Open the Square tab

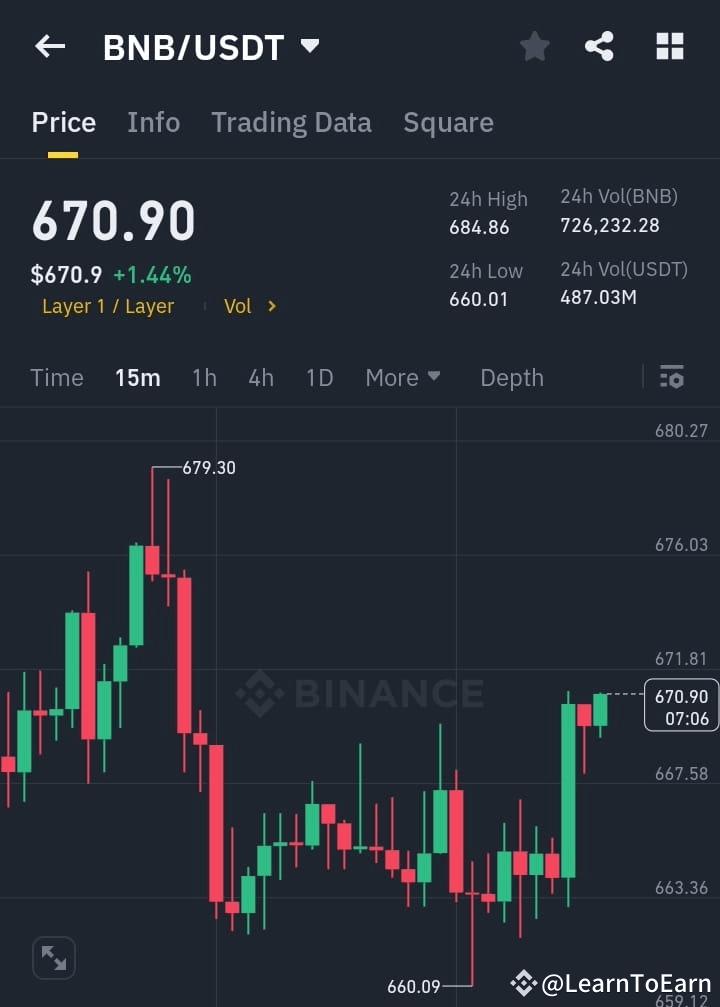pyautogui.click(x=448, y=122)
